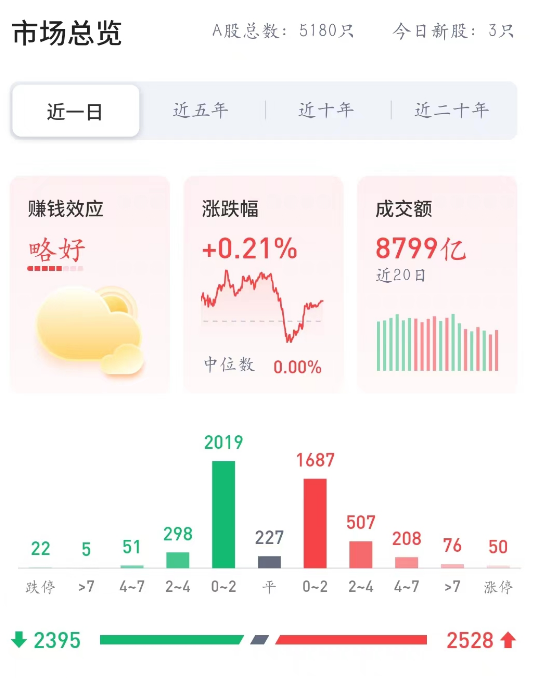534x678 pixels.
Task: Switch to the 近二十年 tab
Action: [x=453, y=110]
